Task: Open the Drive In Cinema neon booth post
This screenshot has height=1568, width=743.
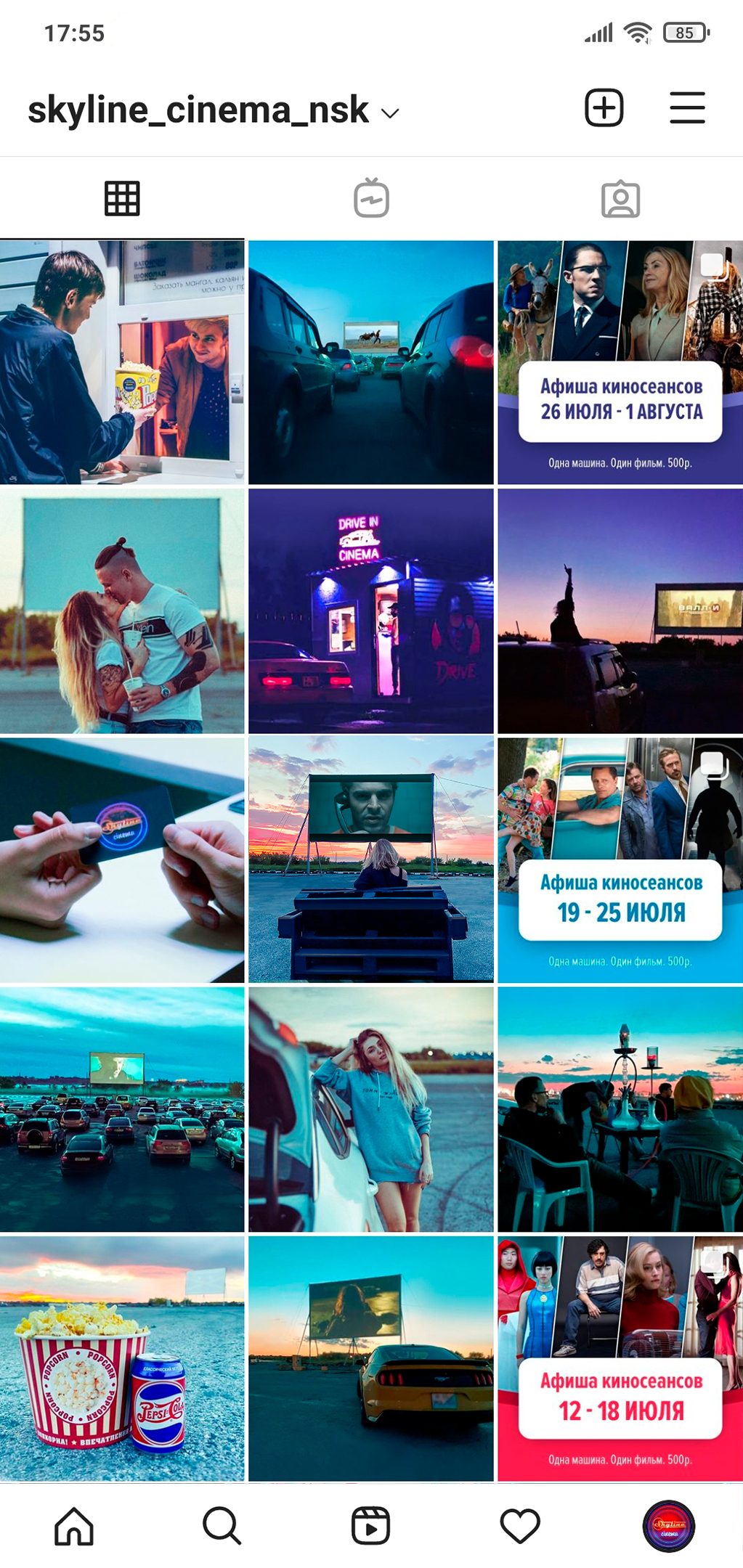Action: tap(371, 611)
